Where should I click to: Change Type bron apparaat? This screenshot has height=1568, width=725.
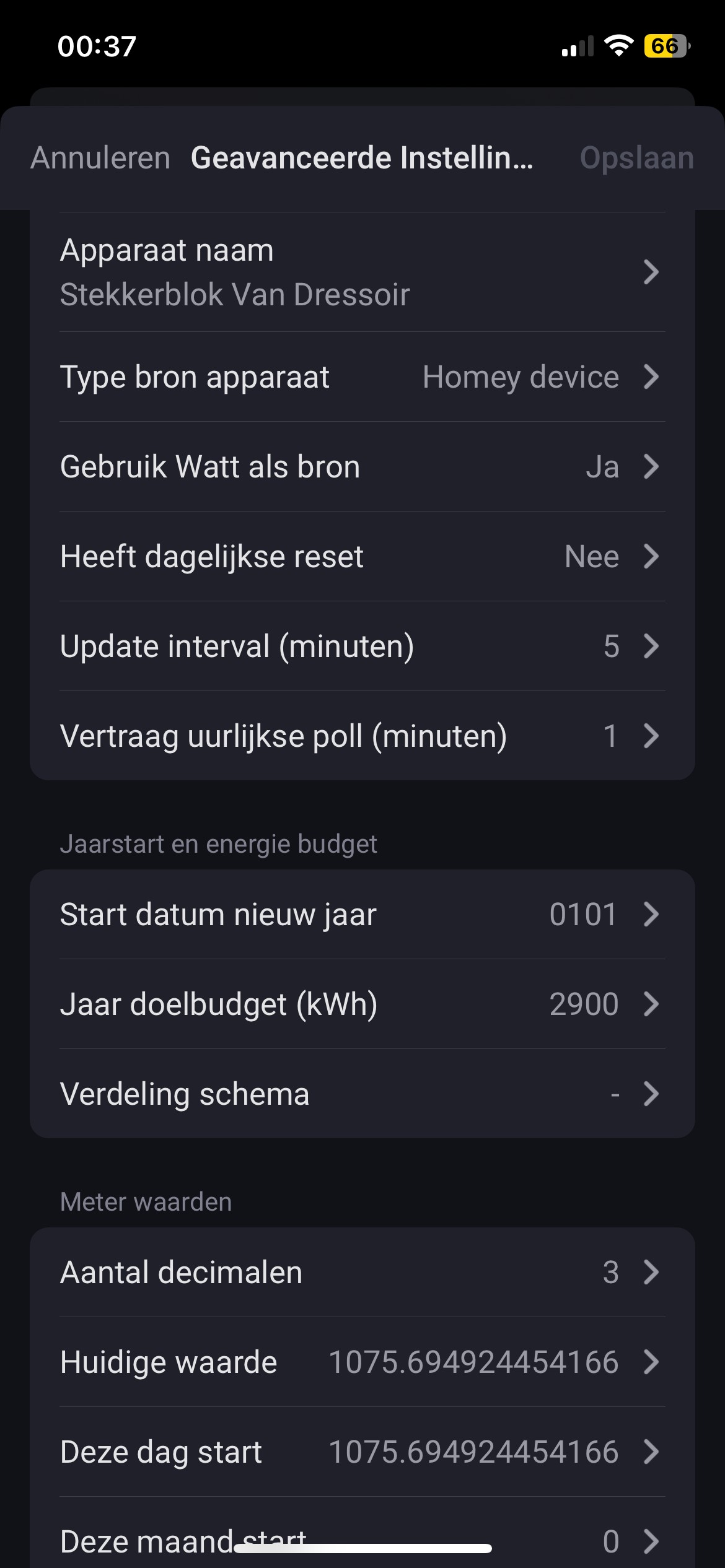(362, 377)
